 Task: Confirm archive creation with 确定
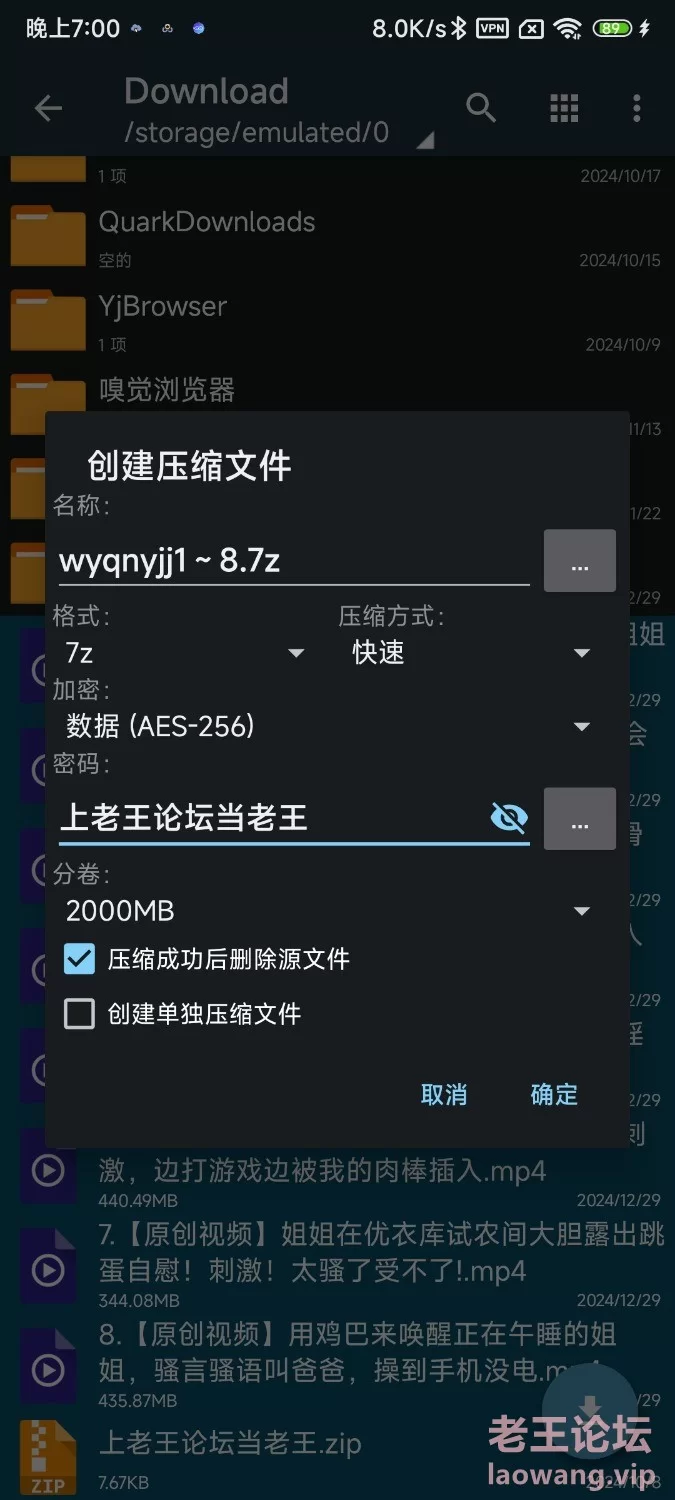coord(554,1094)
